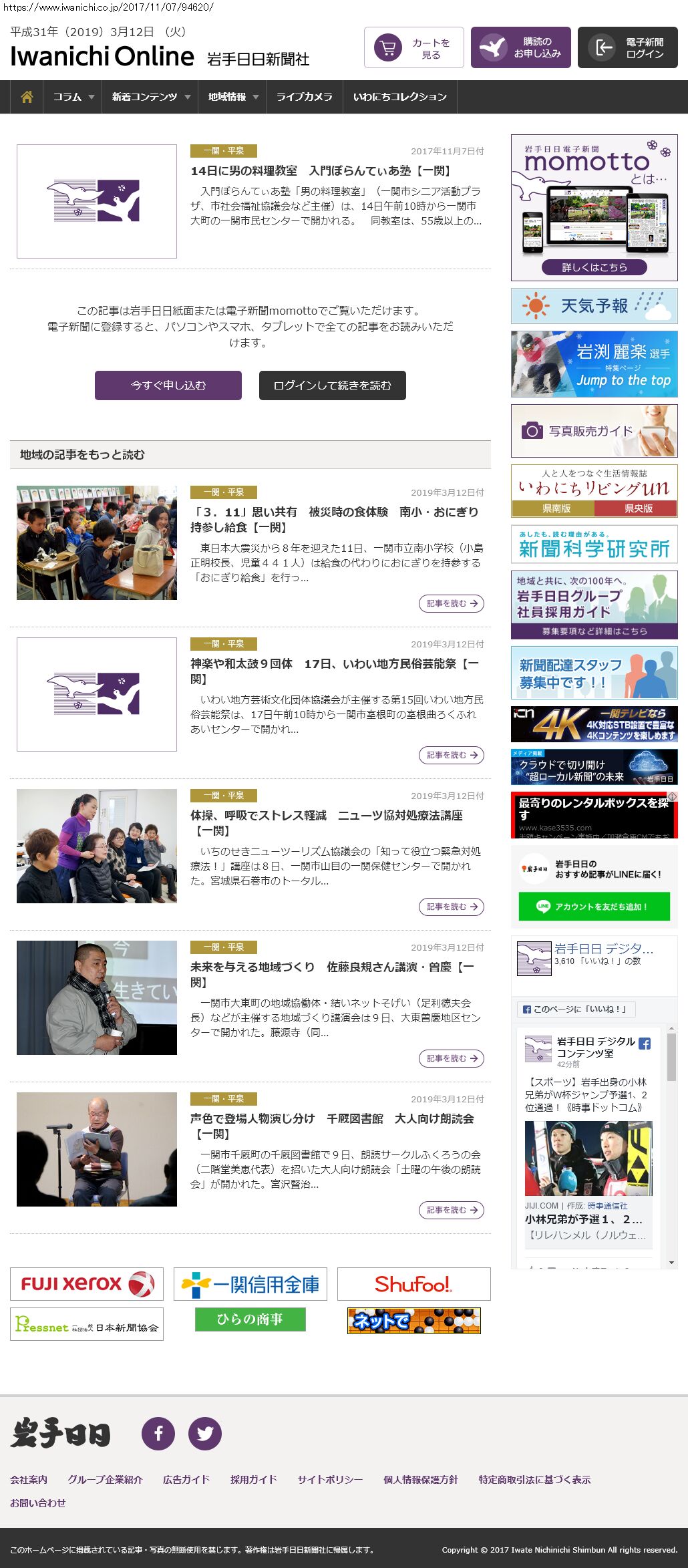The image size is (688, 1568).
Task: Open the Twitter icon in the footer
Action: point(205,1433)
